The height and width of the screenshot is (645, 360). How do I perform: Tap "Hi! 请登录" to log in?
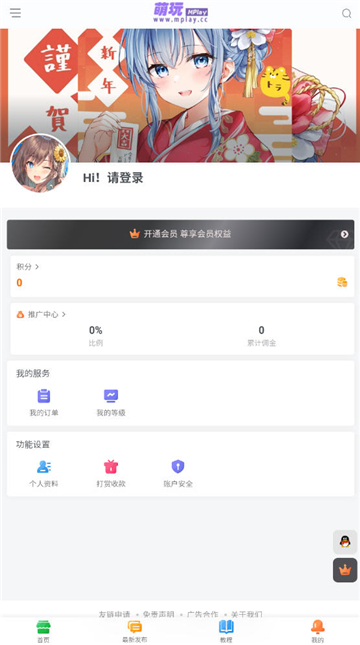113,178
